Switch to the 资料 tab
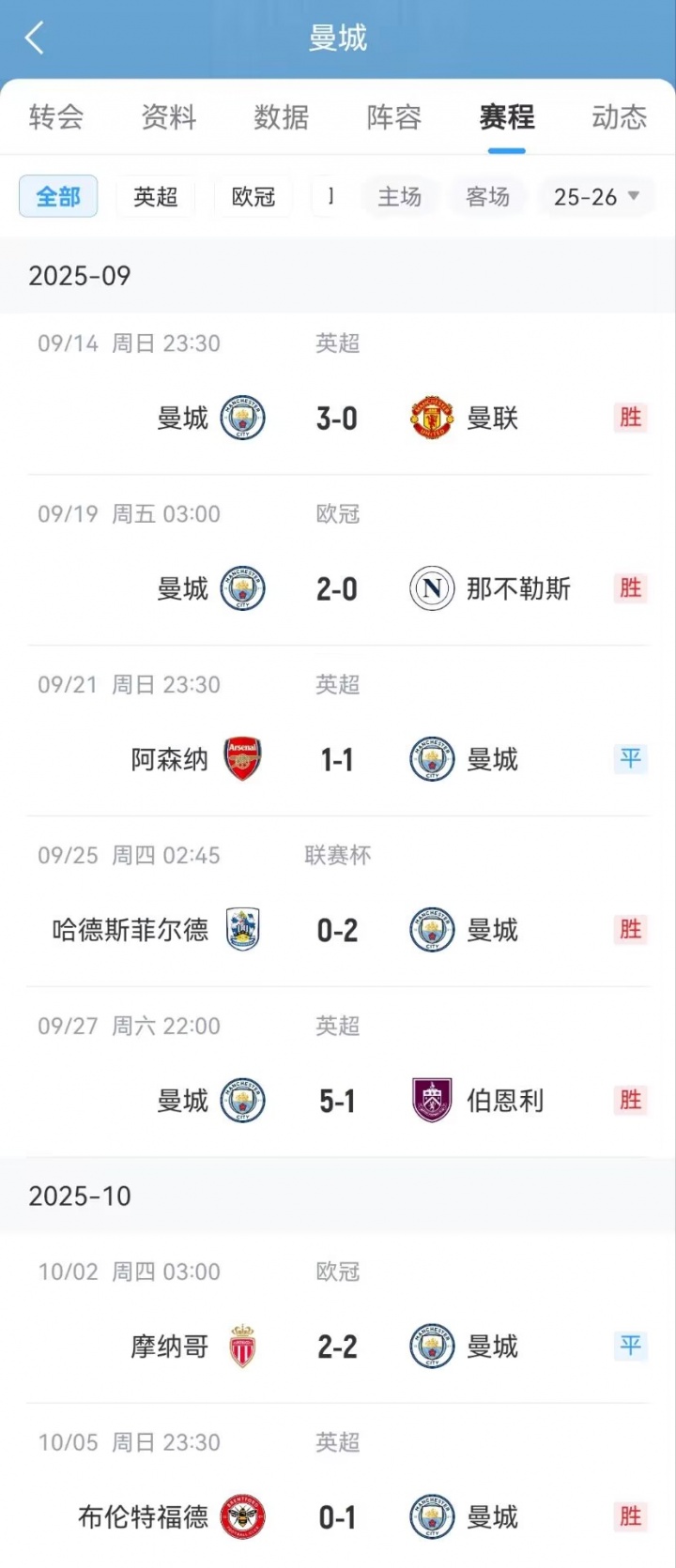 [x=169, y=117]
